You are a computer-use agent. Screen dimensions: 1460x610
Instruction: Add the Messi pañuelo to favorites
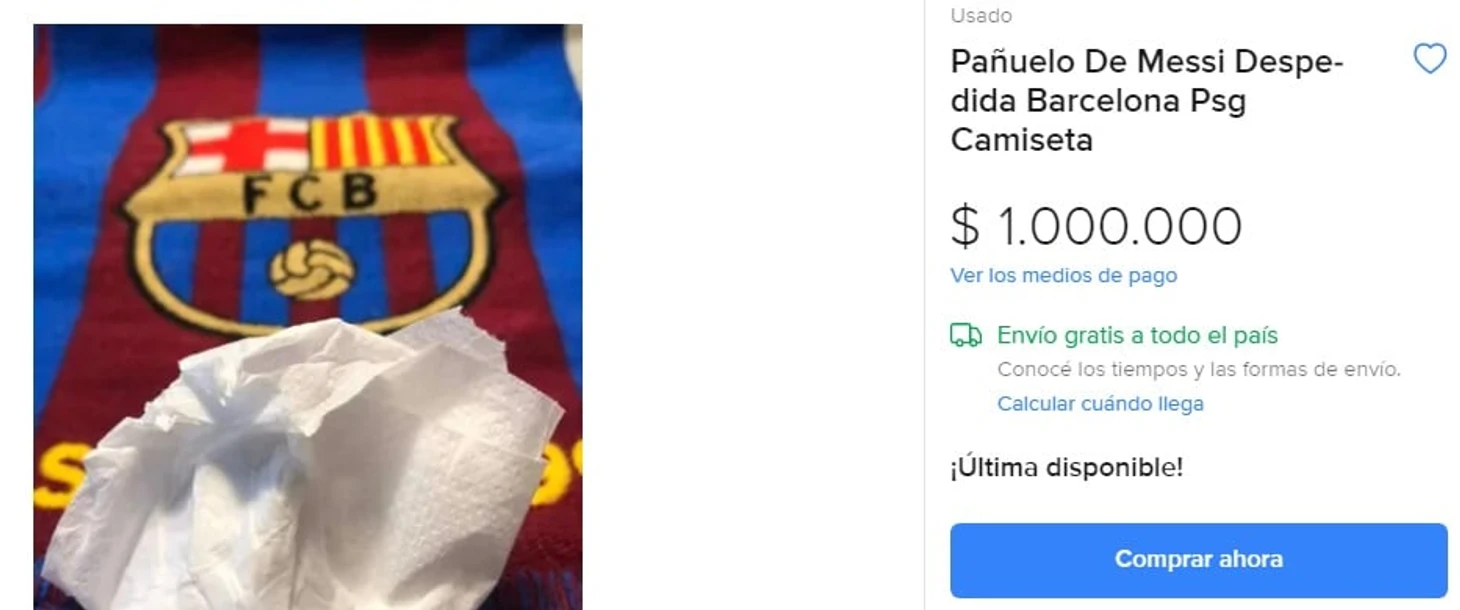point(1429,60)
